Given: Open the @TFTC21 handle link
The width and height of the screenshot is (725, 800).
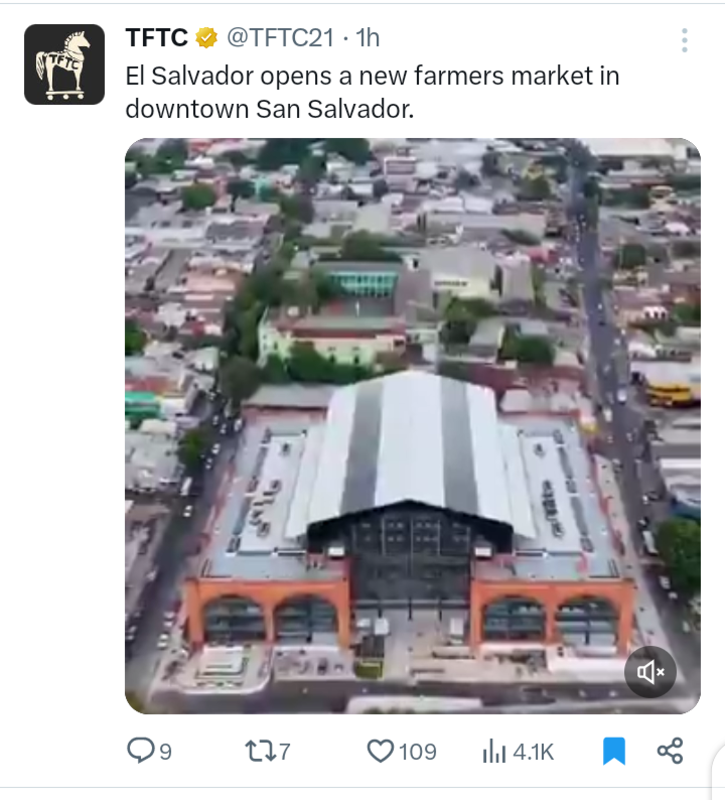Looking at the screenshot, I should (280, 38).
